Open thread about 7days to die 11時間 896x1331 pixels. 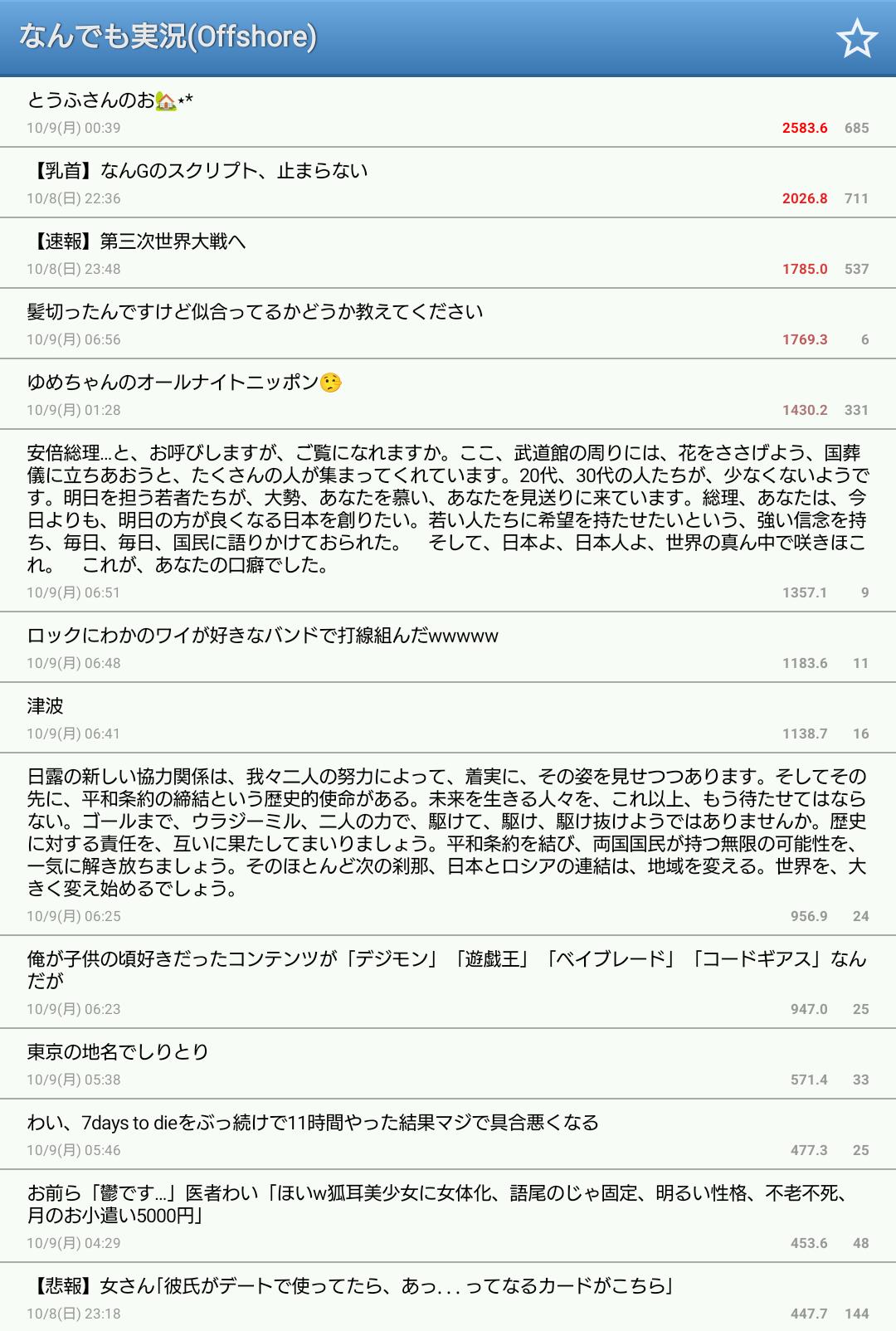[448, 1134]
